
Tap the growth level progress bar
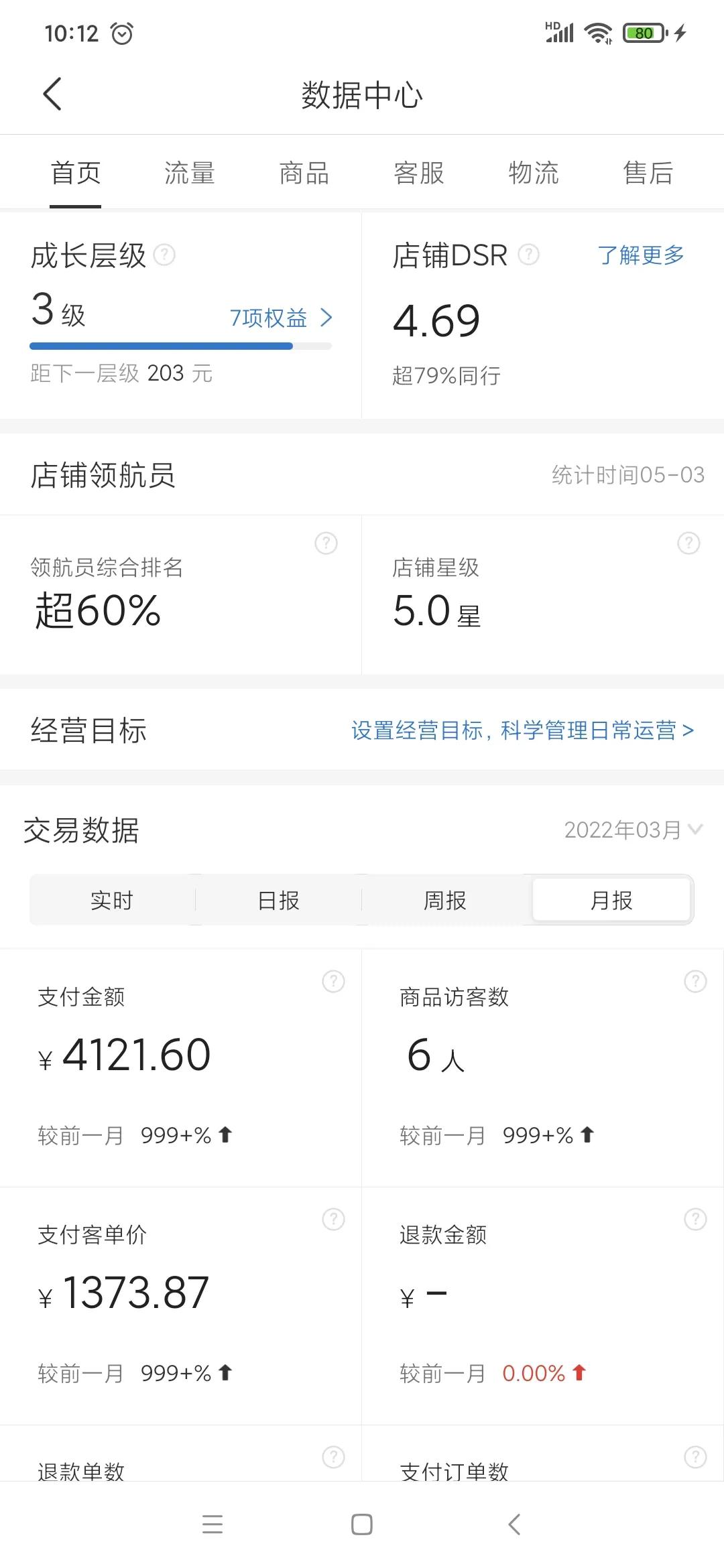[x=181, y=346]
